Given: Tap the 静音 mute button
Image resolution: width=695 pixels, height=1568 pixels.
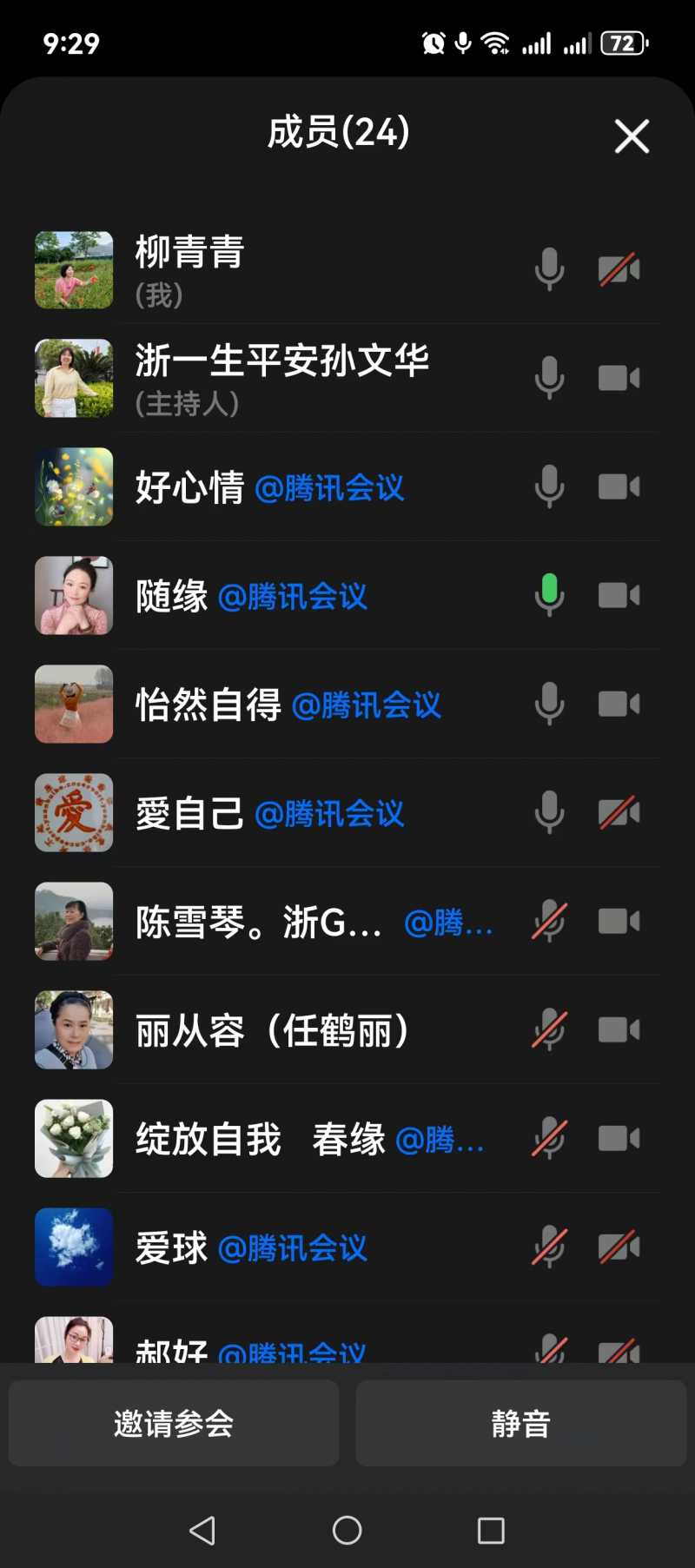Looking at the screenshot, I should click(520, 1423).
